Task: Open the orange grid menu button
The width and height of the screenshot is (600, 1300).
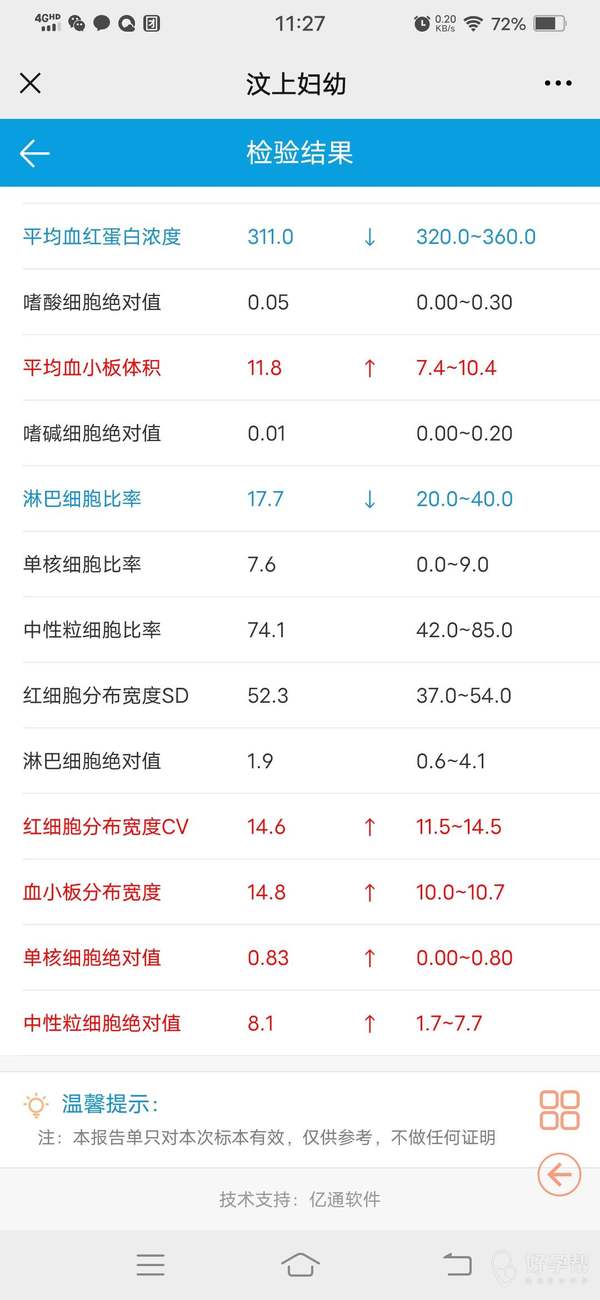Action: (559, 1110)
